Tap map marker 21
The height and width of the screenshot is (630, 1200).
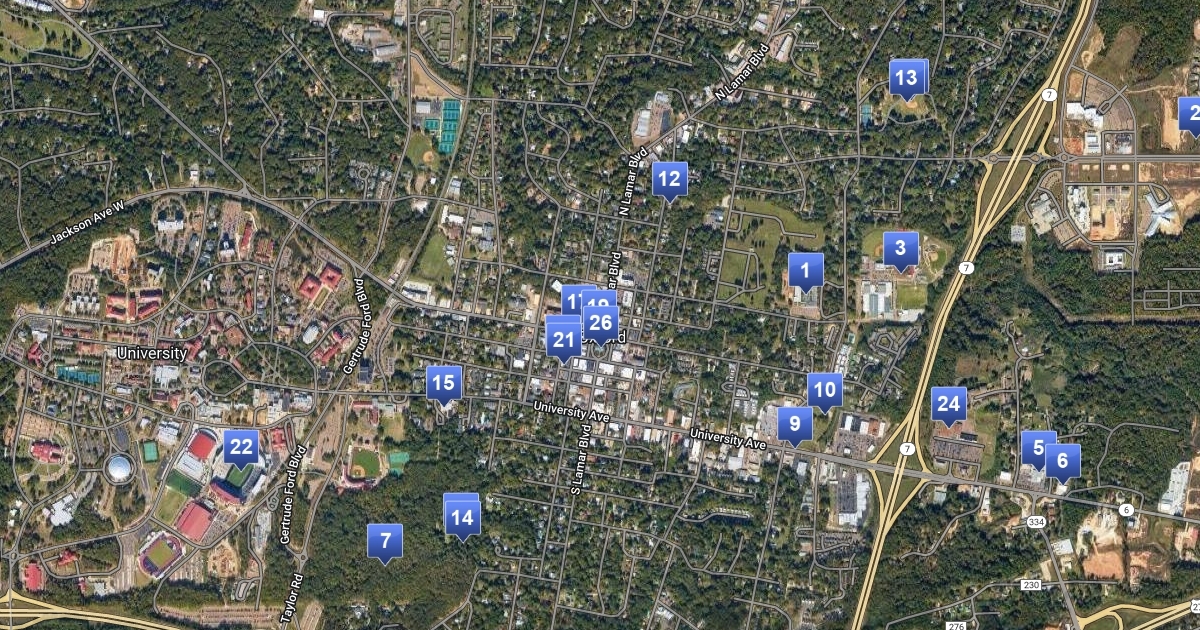(x=564, y=340)
